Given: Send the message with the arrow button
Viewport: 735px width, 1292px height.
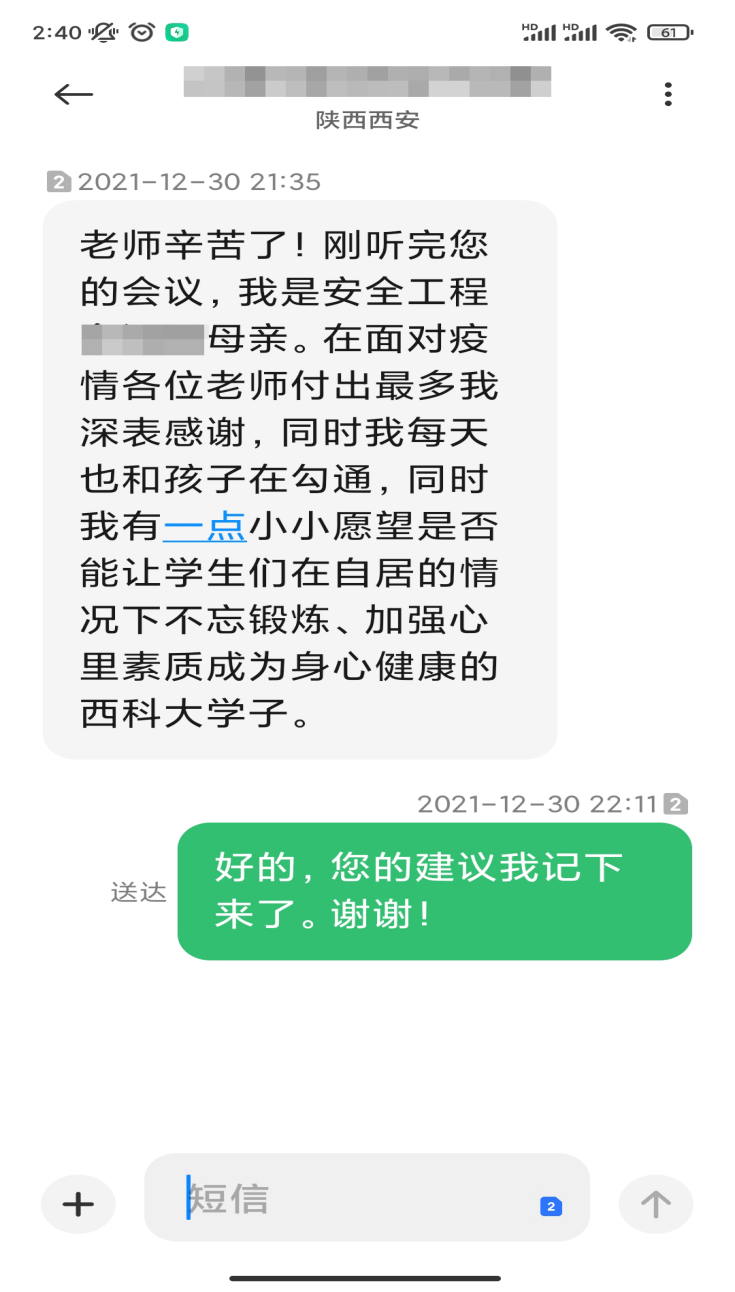Looking at the screenshot, I should (655, 1203).
